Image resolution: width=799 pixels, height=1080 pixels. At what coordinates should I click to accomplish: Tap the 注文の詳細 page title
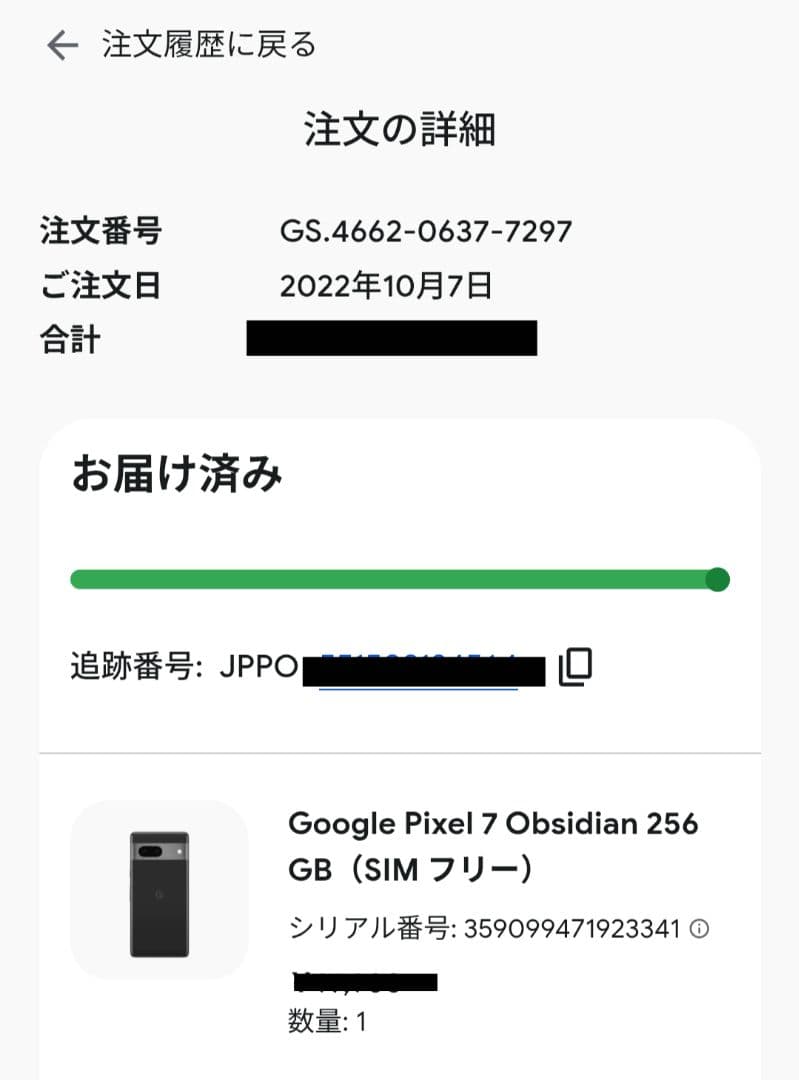click(399, 131)
